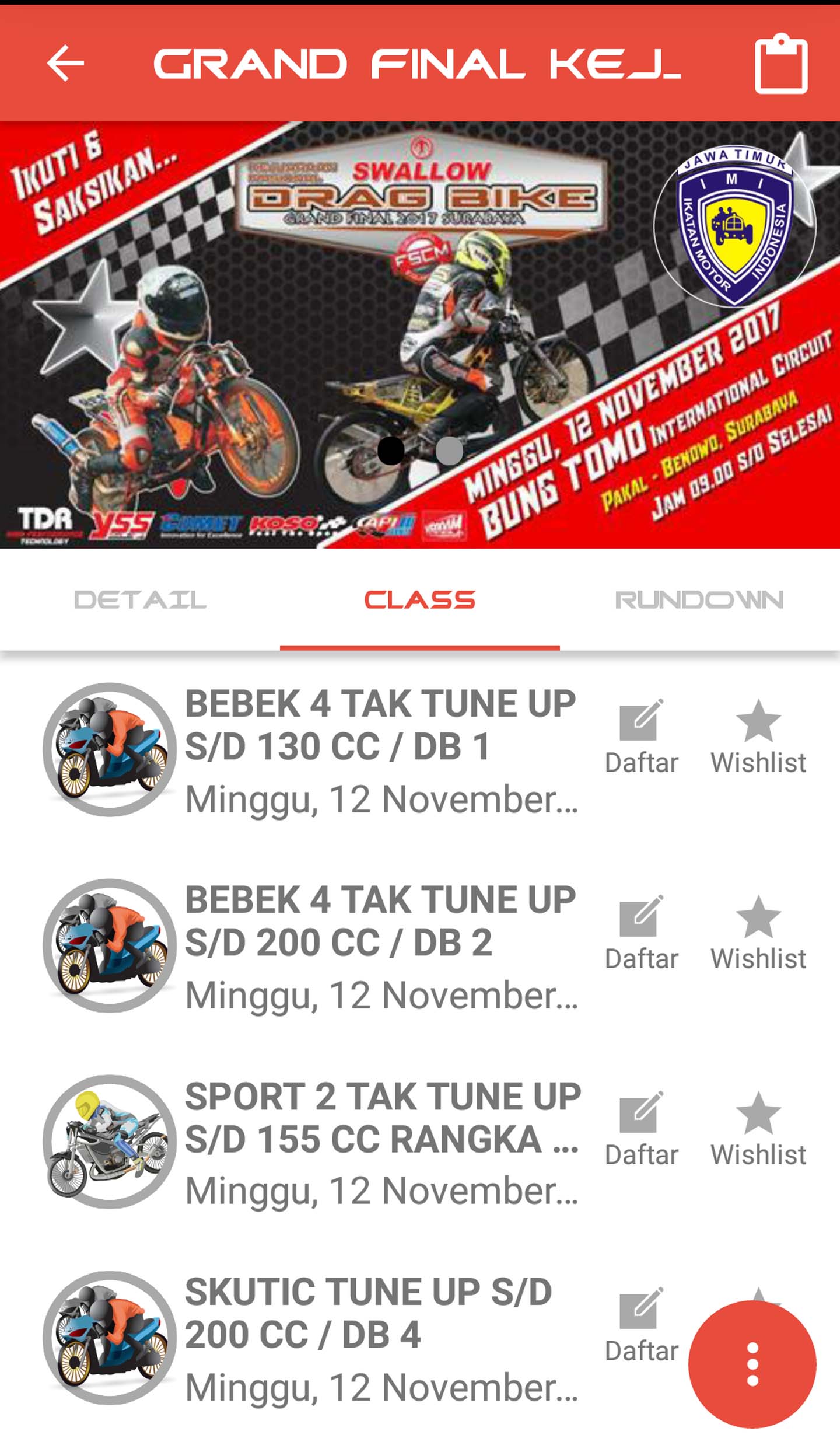Tap Daftar for Skutic 200 CC / DB 4
The image size is (840, 1452).
click(x=641, y=1325)
